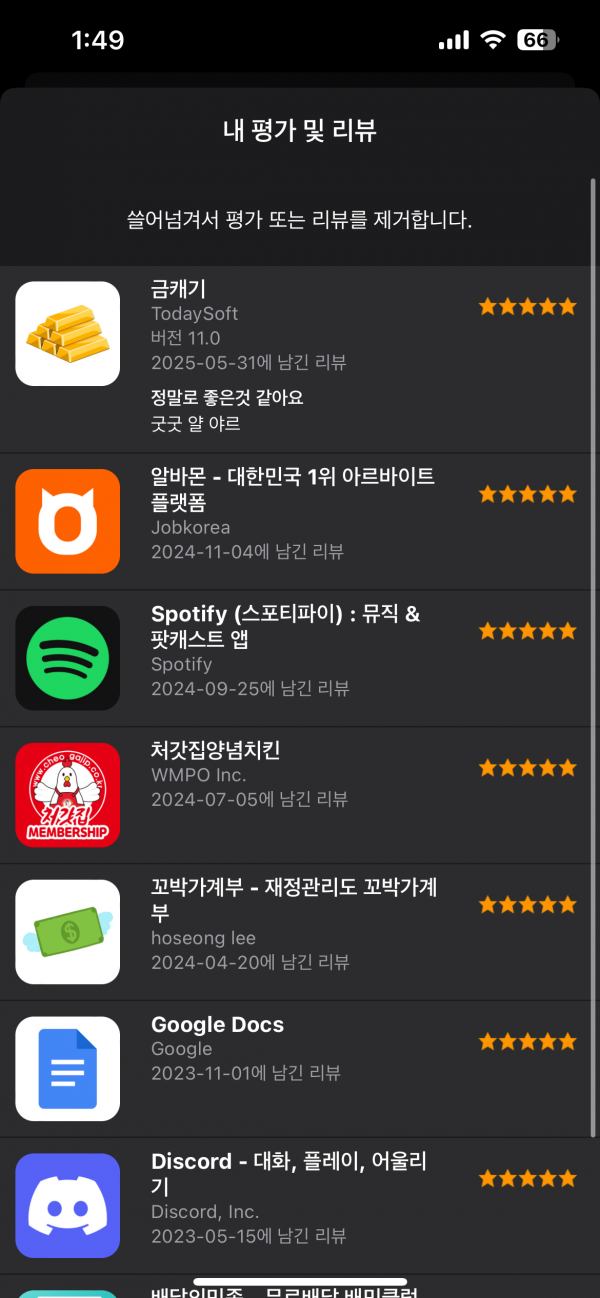Open the 금캐기 review row
Viewport: 600px width, 1298px height.
pyautogui.click(x=300, y=359)
